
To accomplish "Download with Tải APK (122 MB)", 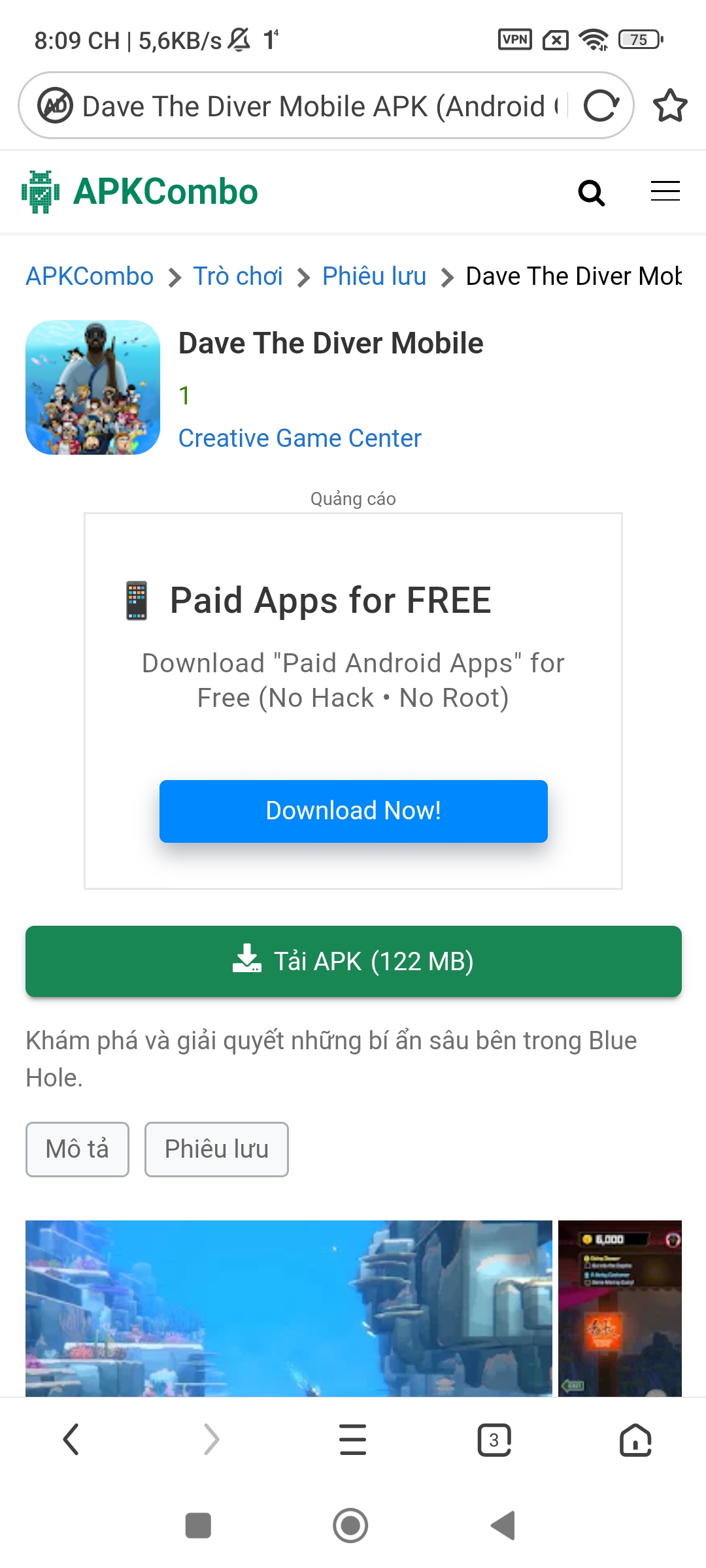I will (x=353, y=961).
